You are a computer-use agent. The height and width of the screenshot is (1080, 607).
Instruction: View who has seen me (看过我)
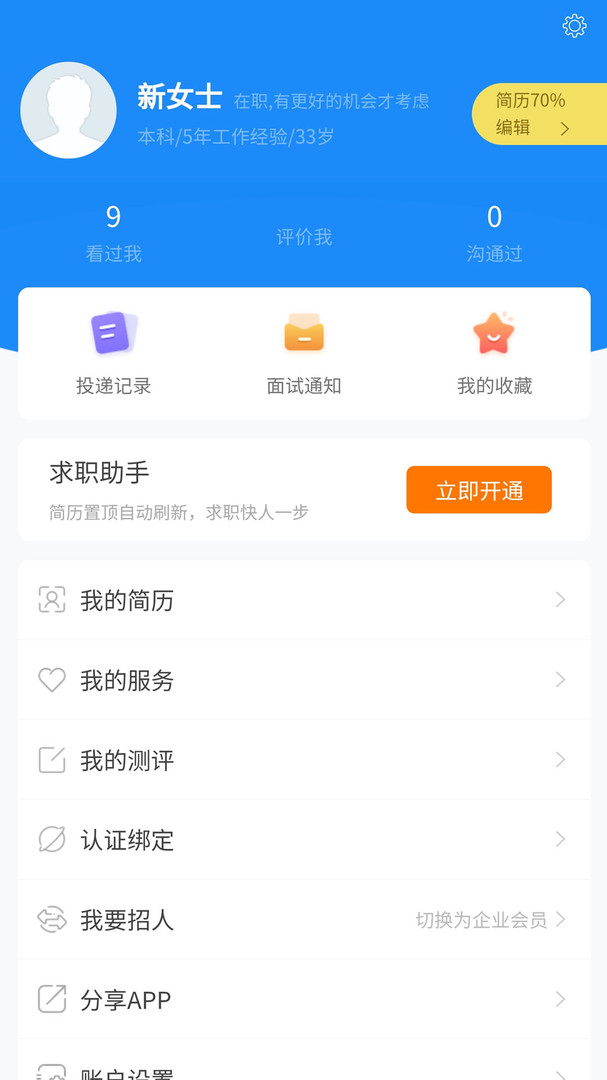[113, 234]
